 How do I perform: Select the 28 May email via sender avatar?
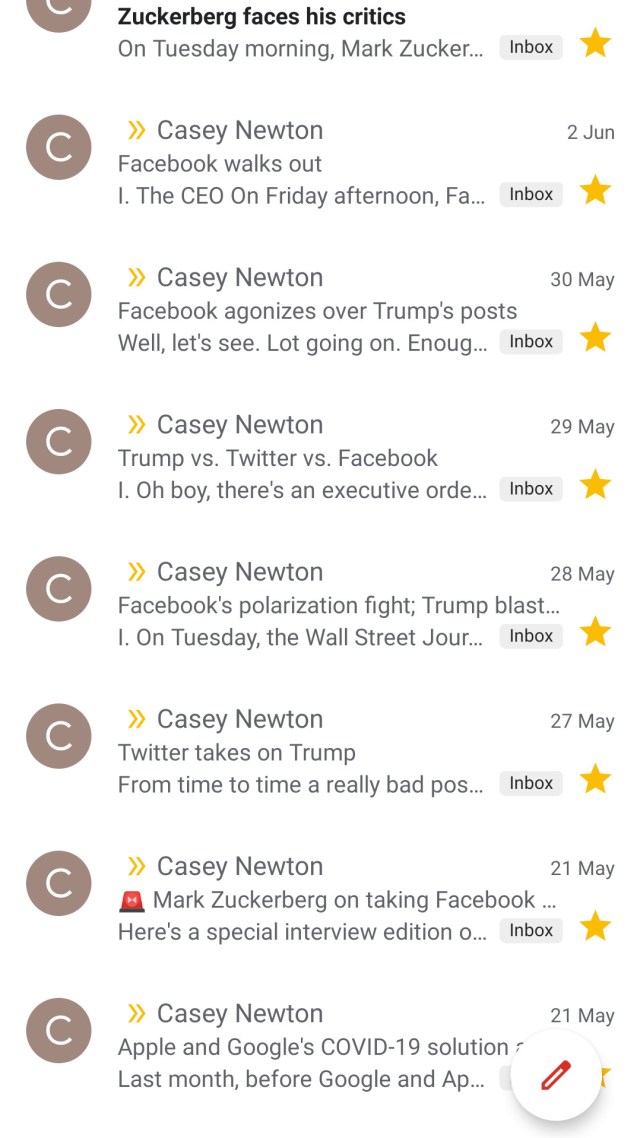[59, 589]
